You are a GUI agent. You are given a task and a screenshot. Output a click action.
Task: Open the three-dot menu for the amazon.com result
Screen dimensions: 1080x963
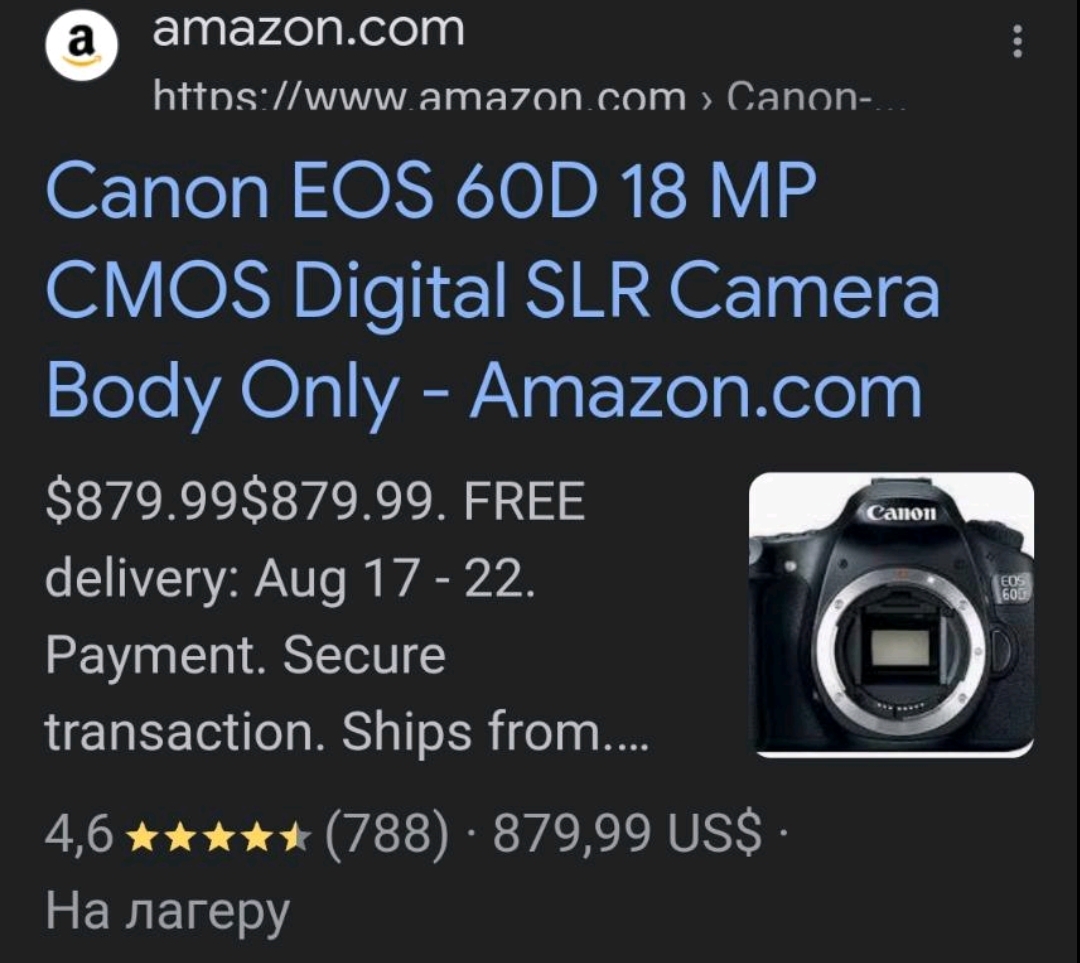[1017, 42]
